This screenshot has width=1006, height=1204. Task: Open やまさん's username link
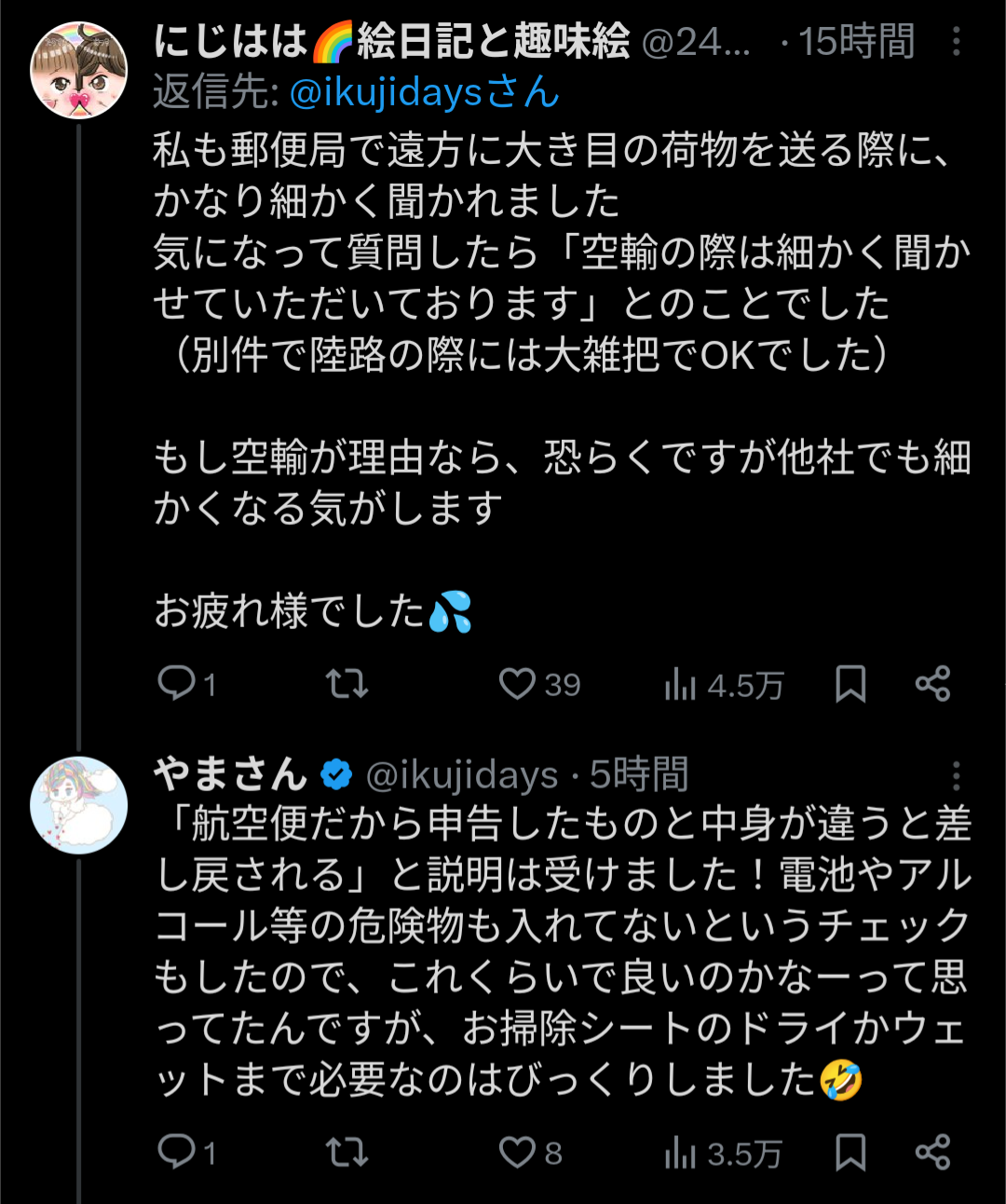pyautogui.click(x=462, y=775)
